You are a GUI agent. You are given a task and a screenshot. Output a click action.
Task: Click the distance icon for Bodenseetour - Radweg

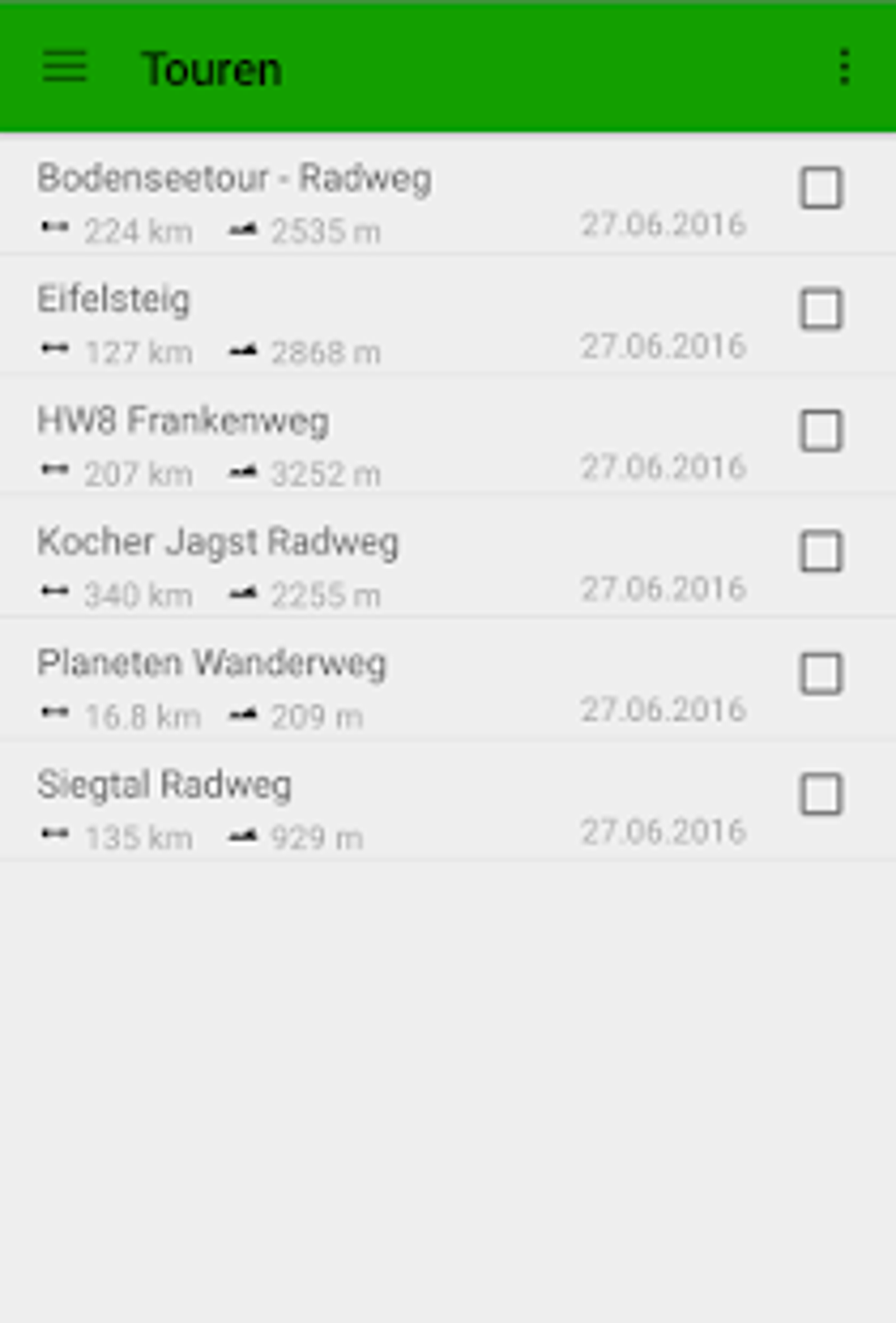tap(55, 227)
